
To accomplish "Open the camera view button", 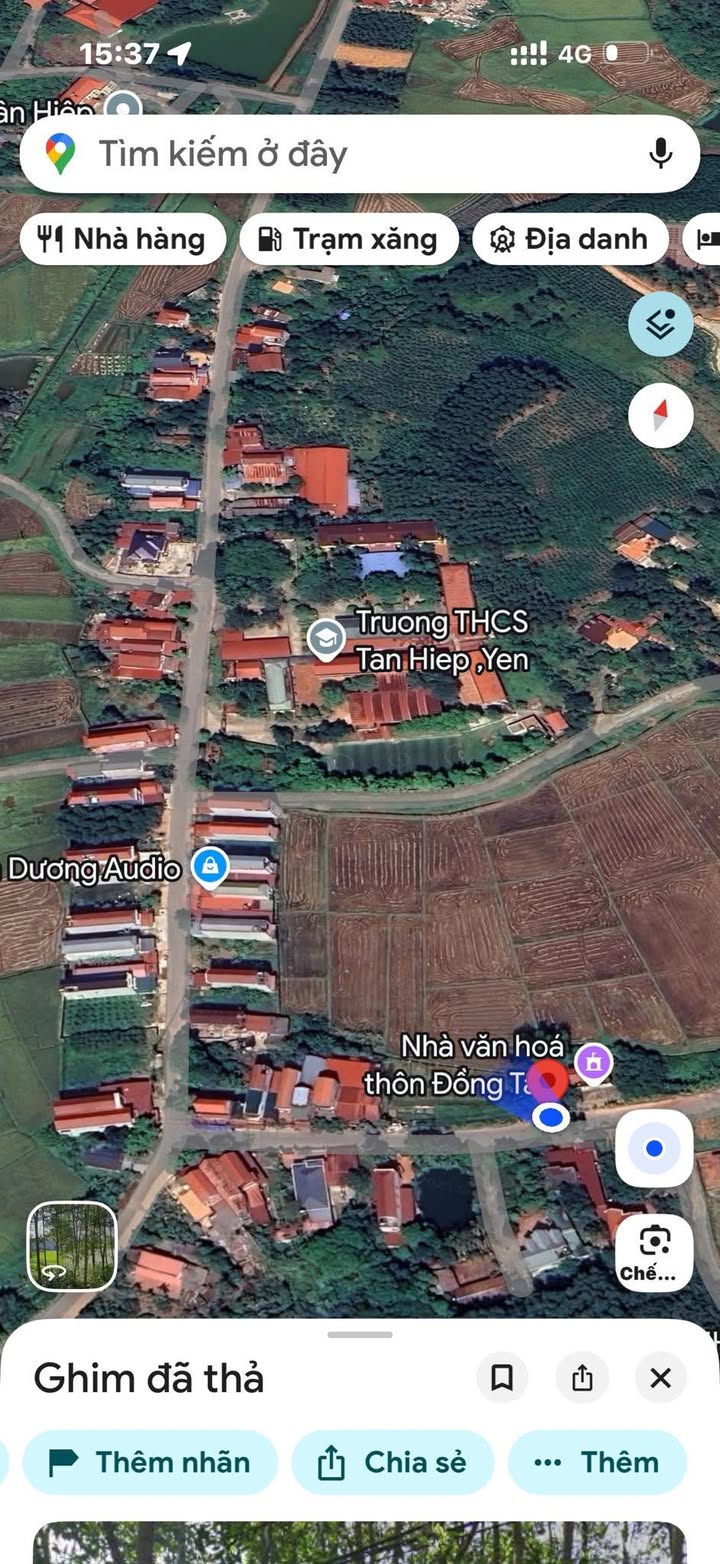I will tap(654, 1252).
